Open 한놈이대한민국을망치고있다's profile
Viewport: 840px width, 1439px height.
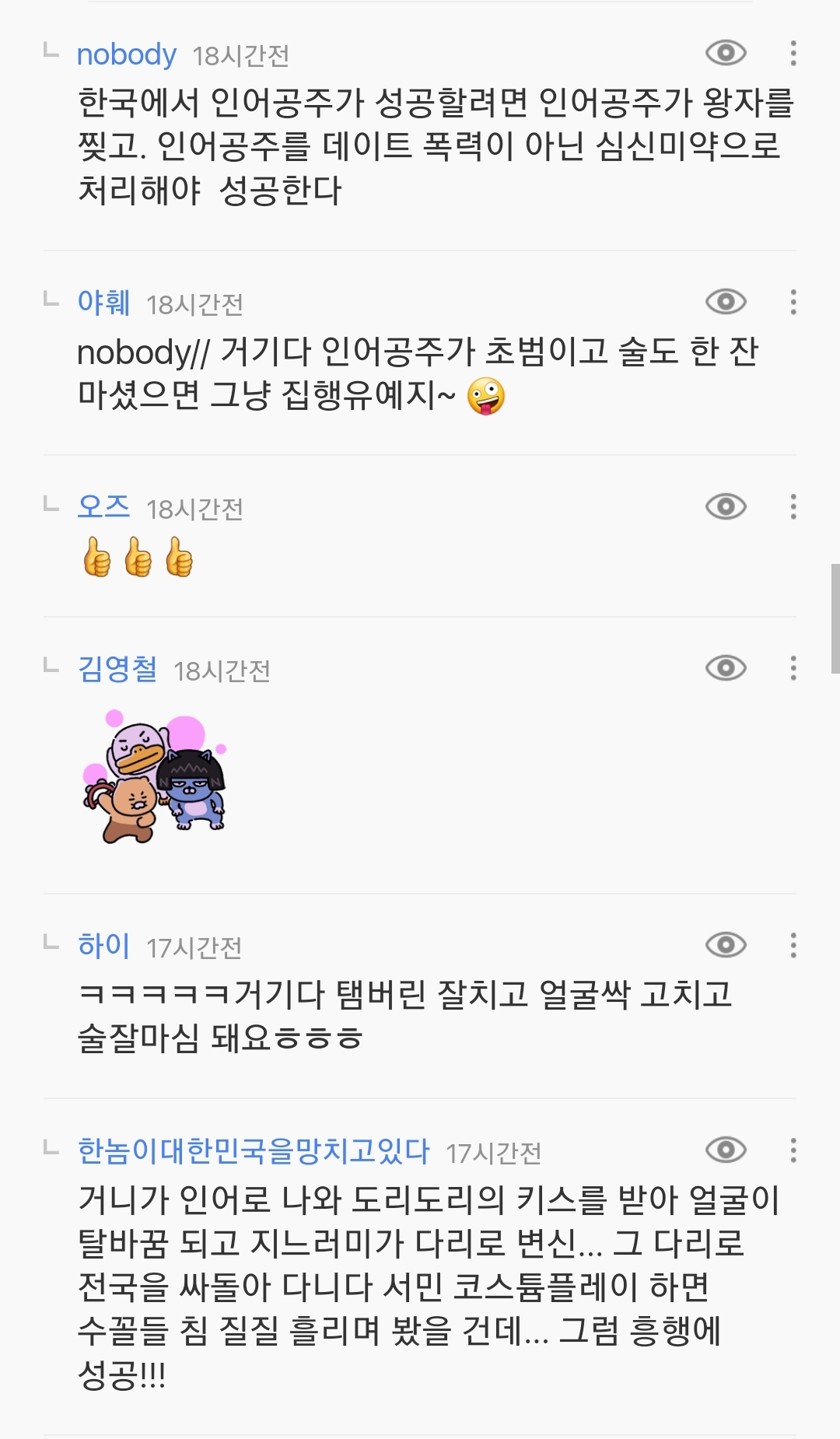click(254, 1151)
